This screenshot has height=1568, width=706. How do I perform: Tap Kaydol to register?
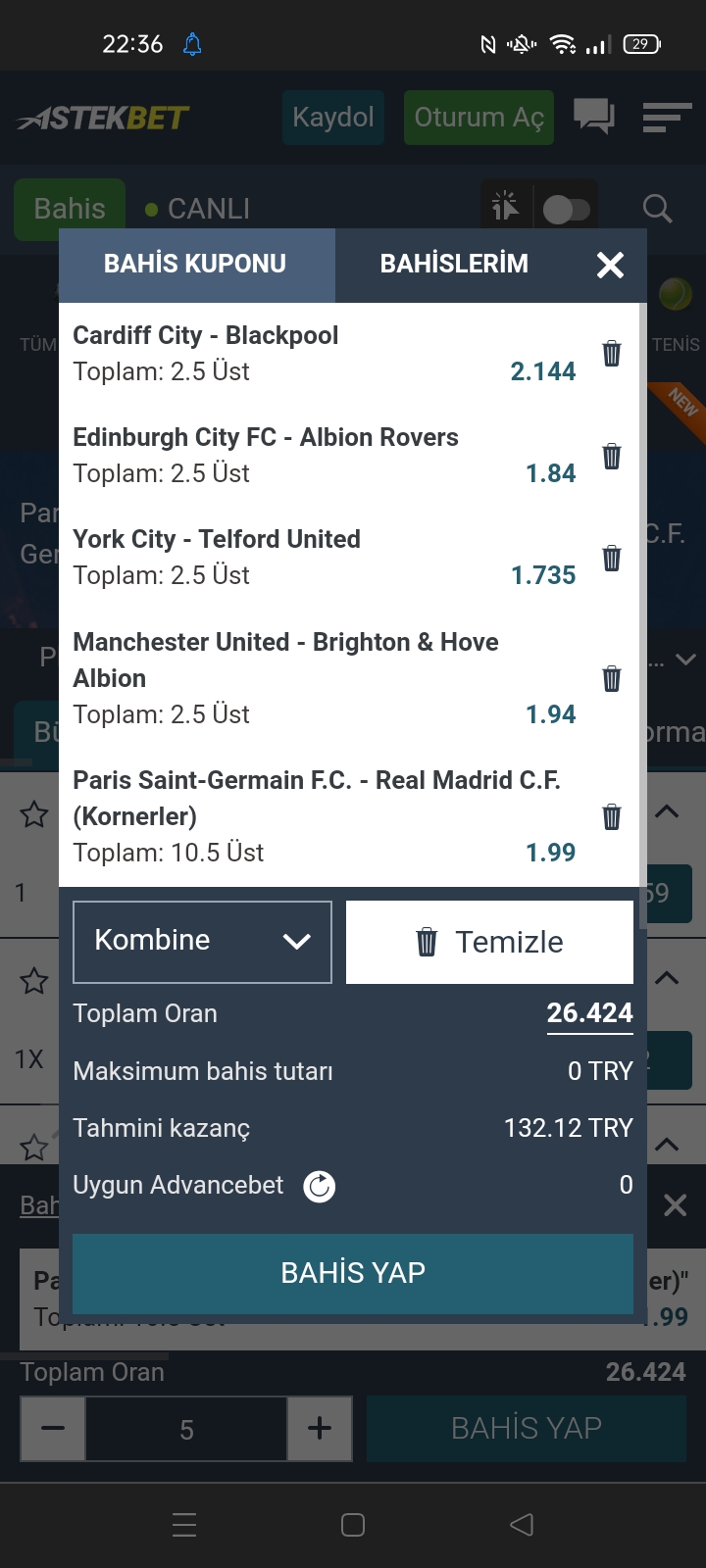pos(333,118)
